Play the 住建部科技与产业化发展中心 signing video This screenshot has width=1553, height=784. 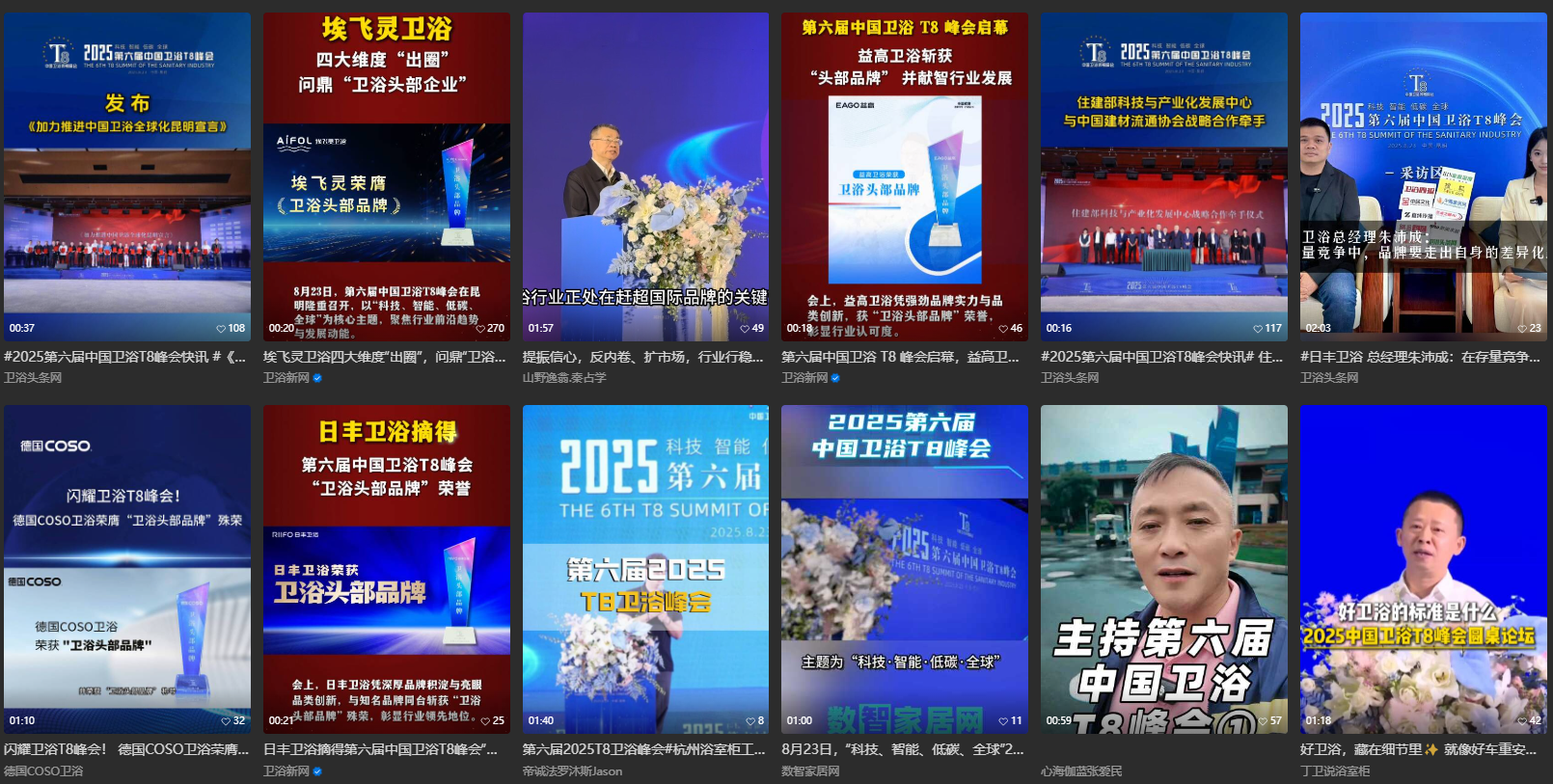(x=1163, y=176)
